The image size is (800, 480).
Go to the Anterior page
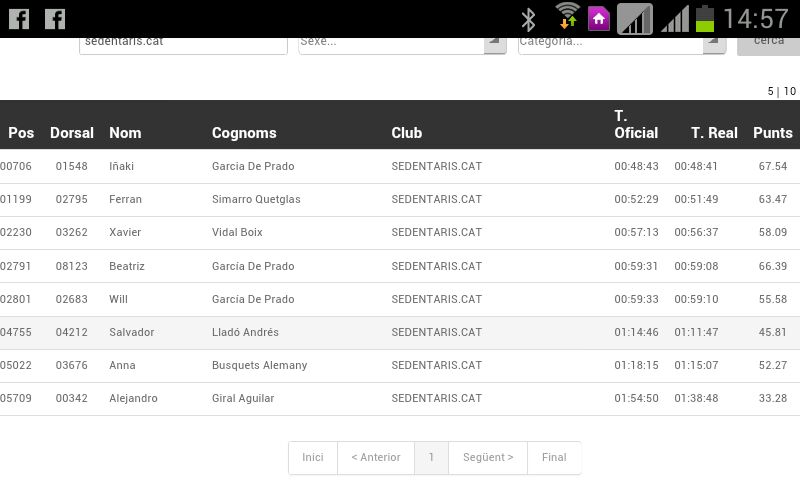coord(376,457)
